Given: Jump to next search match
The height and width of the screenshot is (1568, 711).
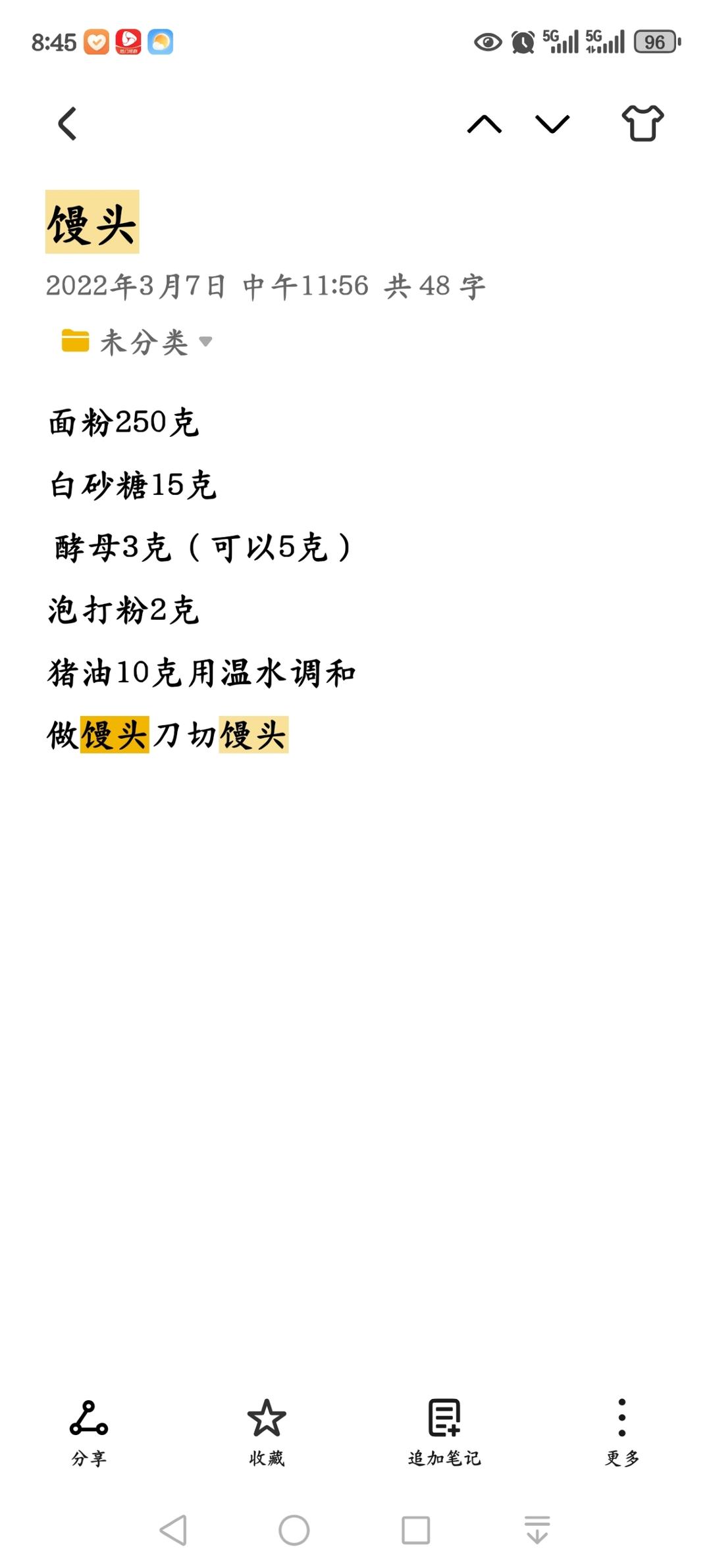Looking at the screenshot, I should pos(552,124).
